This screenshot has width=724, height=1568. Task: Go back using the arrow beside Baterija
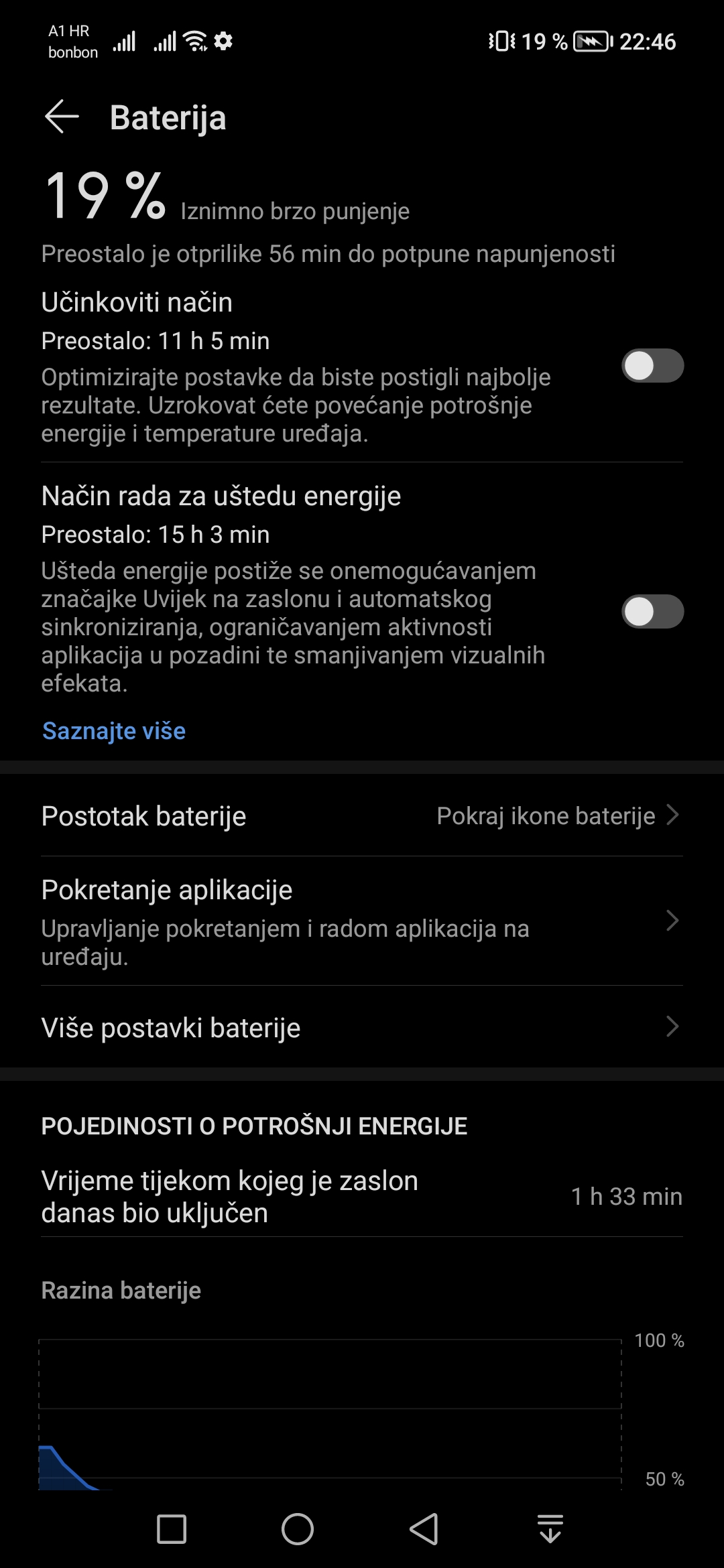(x=62, y=117)
